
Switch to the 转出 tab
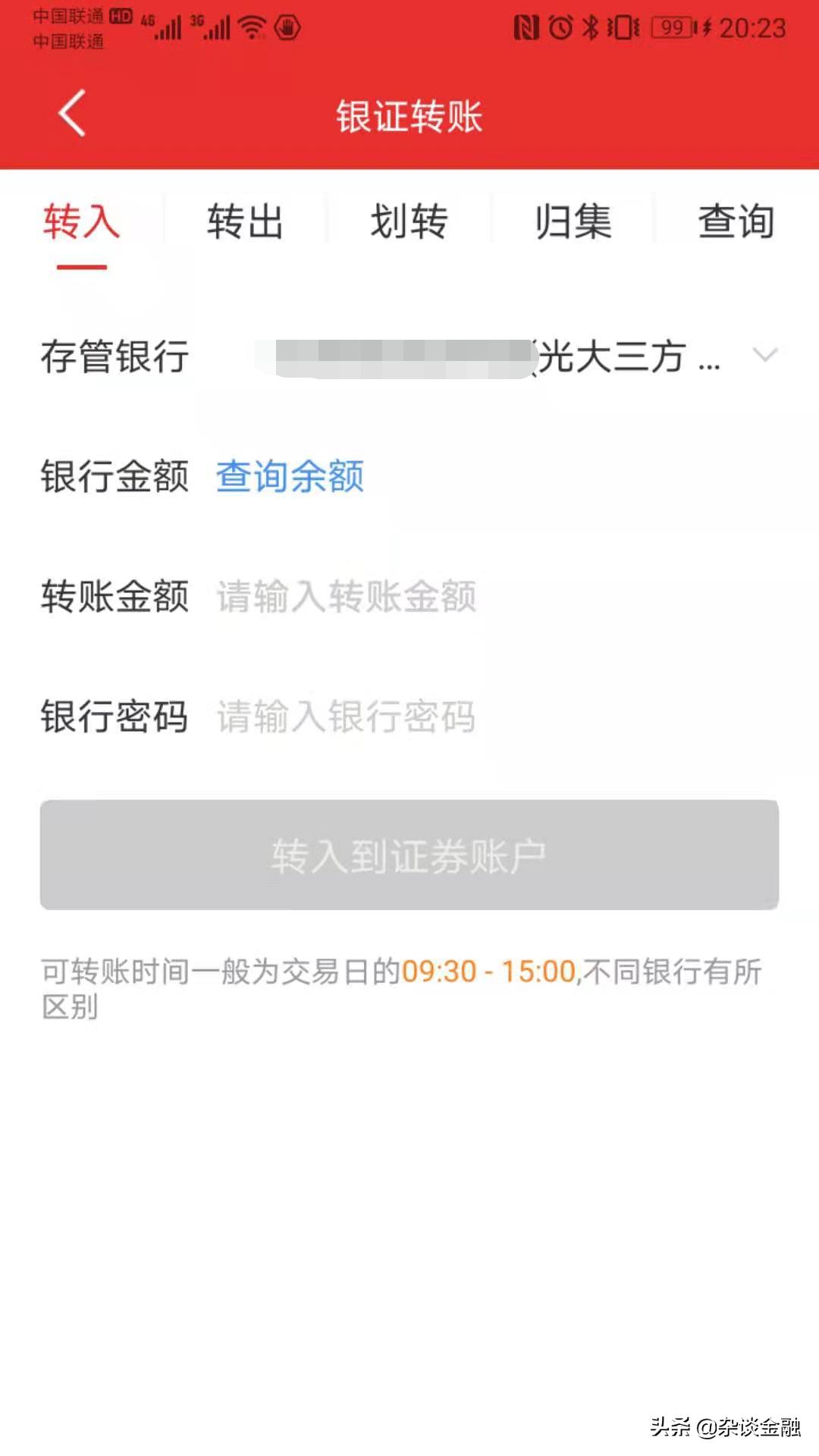pyautogui.click(x=246, y=222)
